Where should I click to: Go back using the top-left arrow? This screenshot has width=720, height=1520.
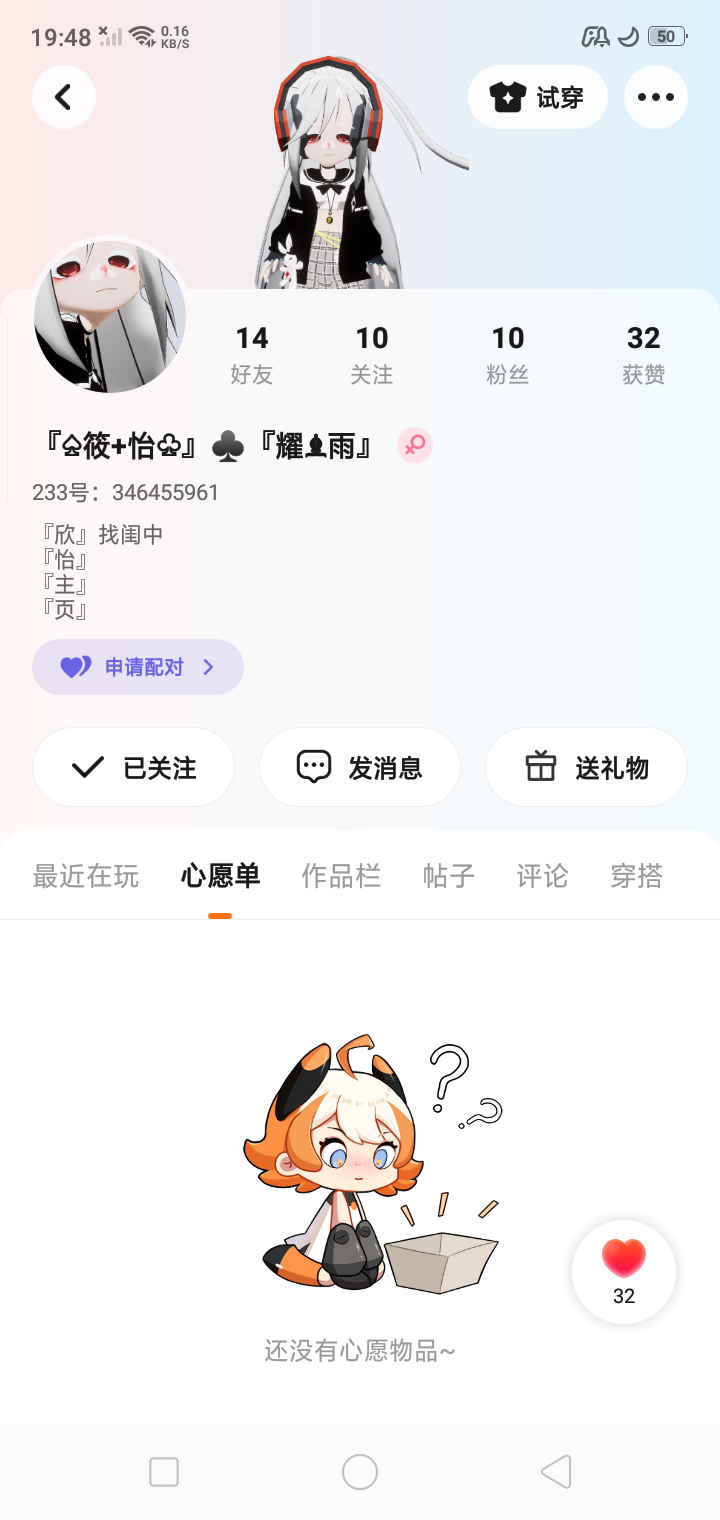click(64, 97)
